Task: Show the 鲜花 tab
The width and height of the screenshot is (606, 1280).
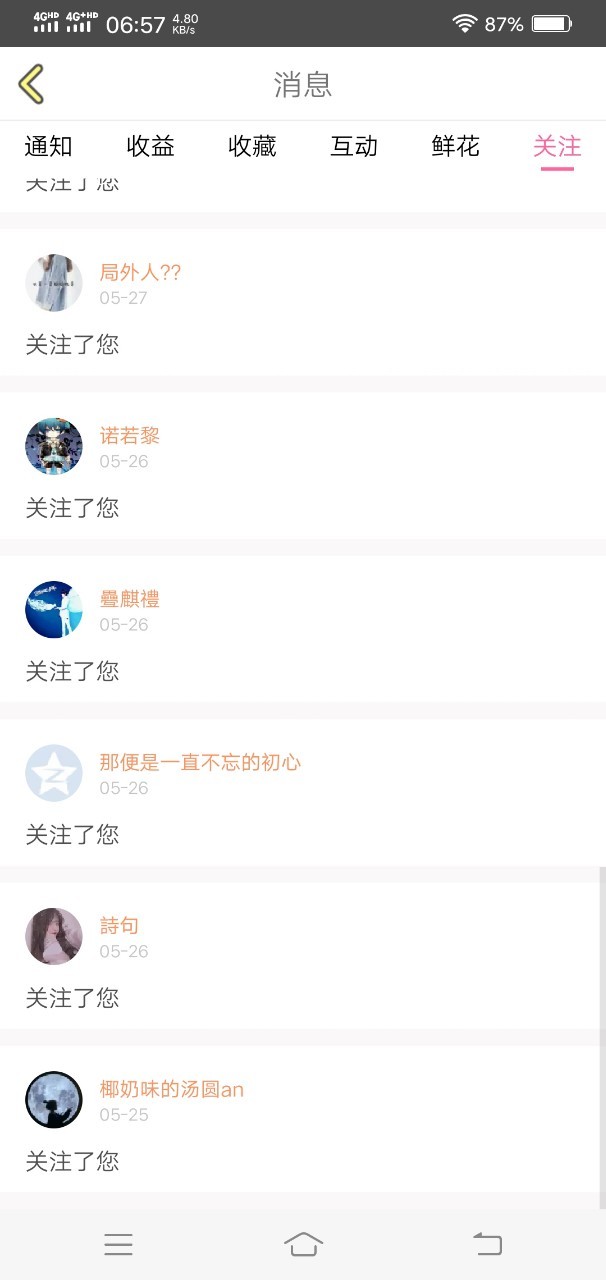Action: pyautogui.click(x=455, y=147)
